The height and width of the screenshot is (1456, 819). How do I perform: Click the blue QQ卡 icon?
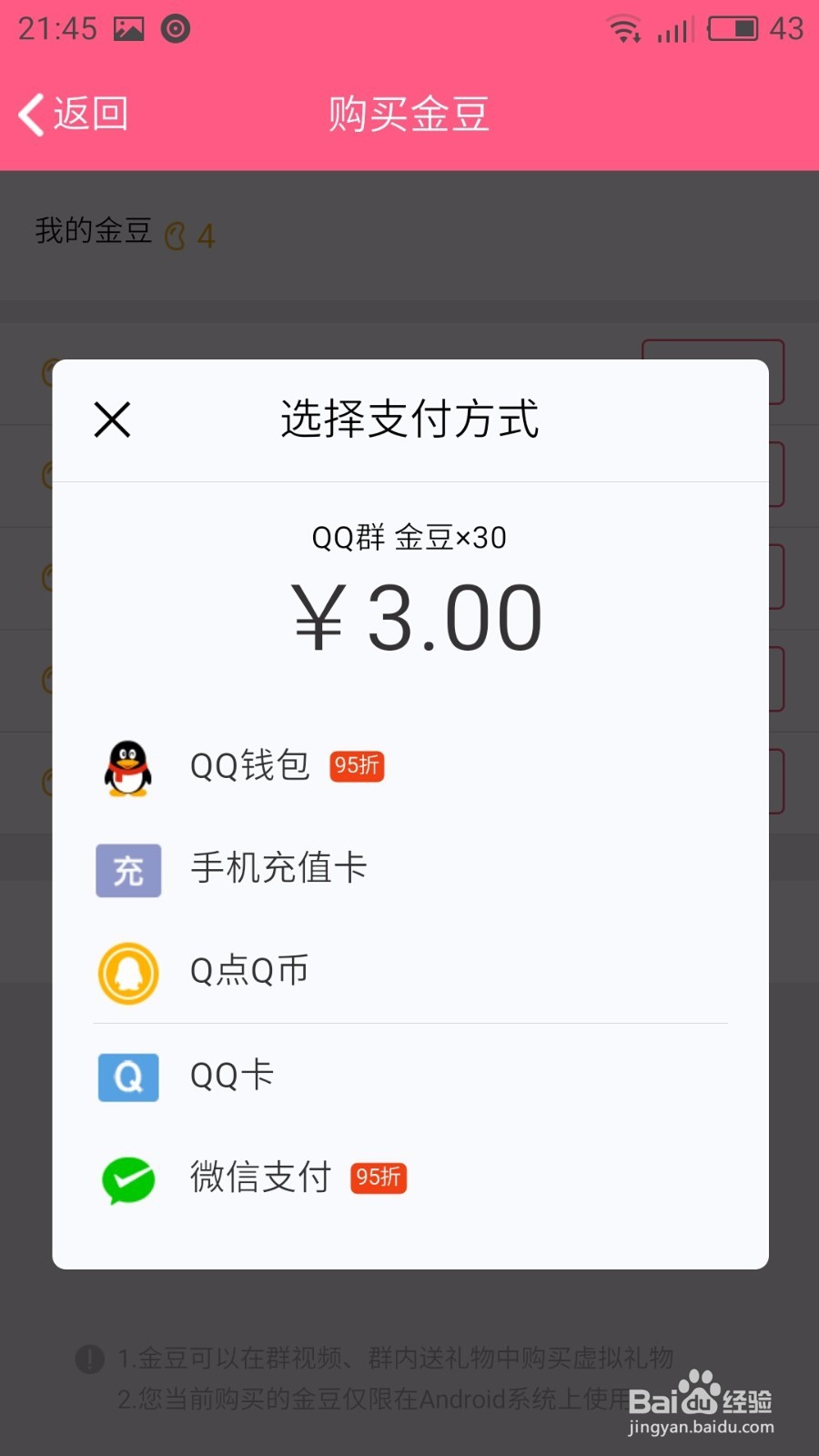[127, 1077]
